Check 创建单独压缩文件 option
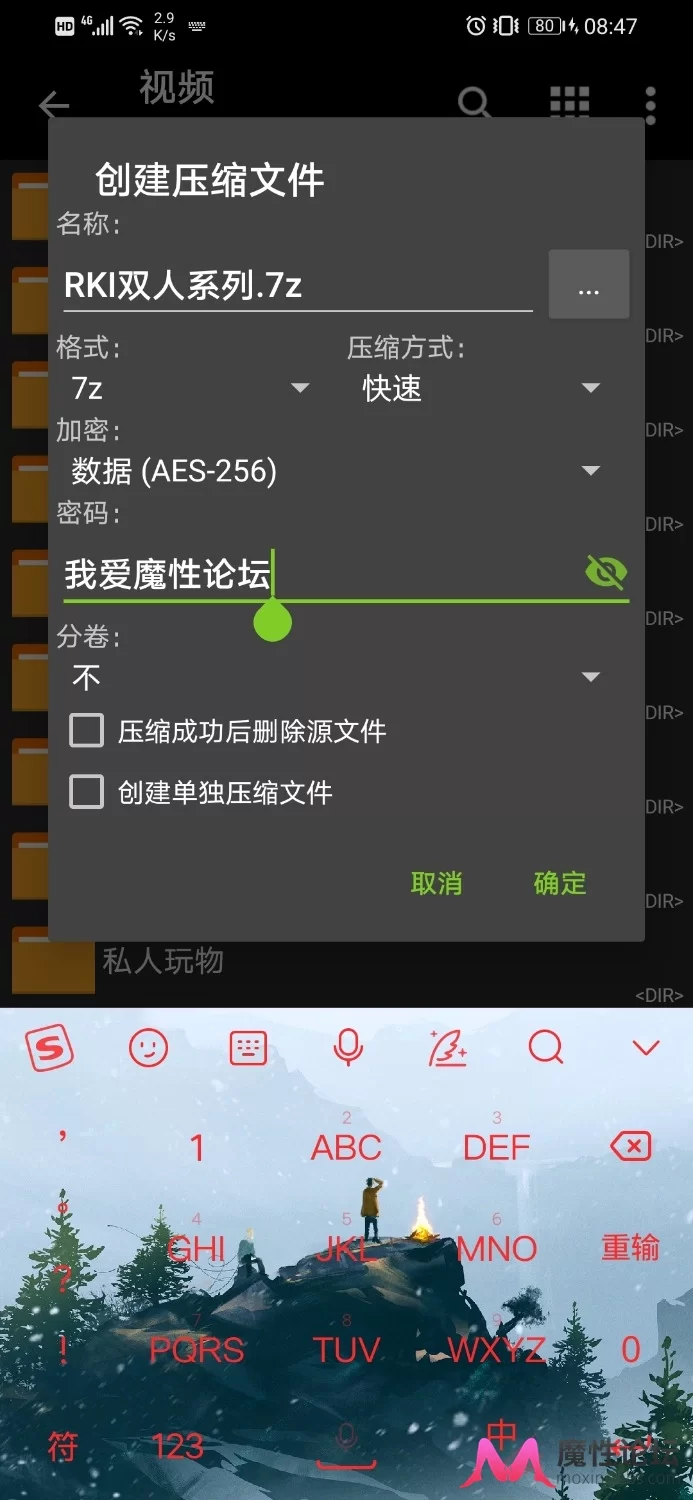The width and height of the screenshot is (693, 1500). point(201,793)
